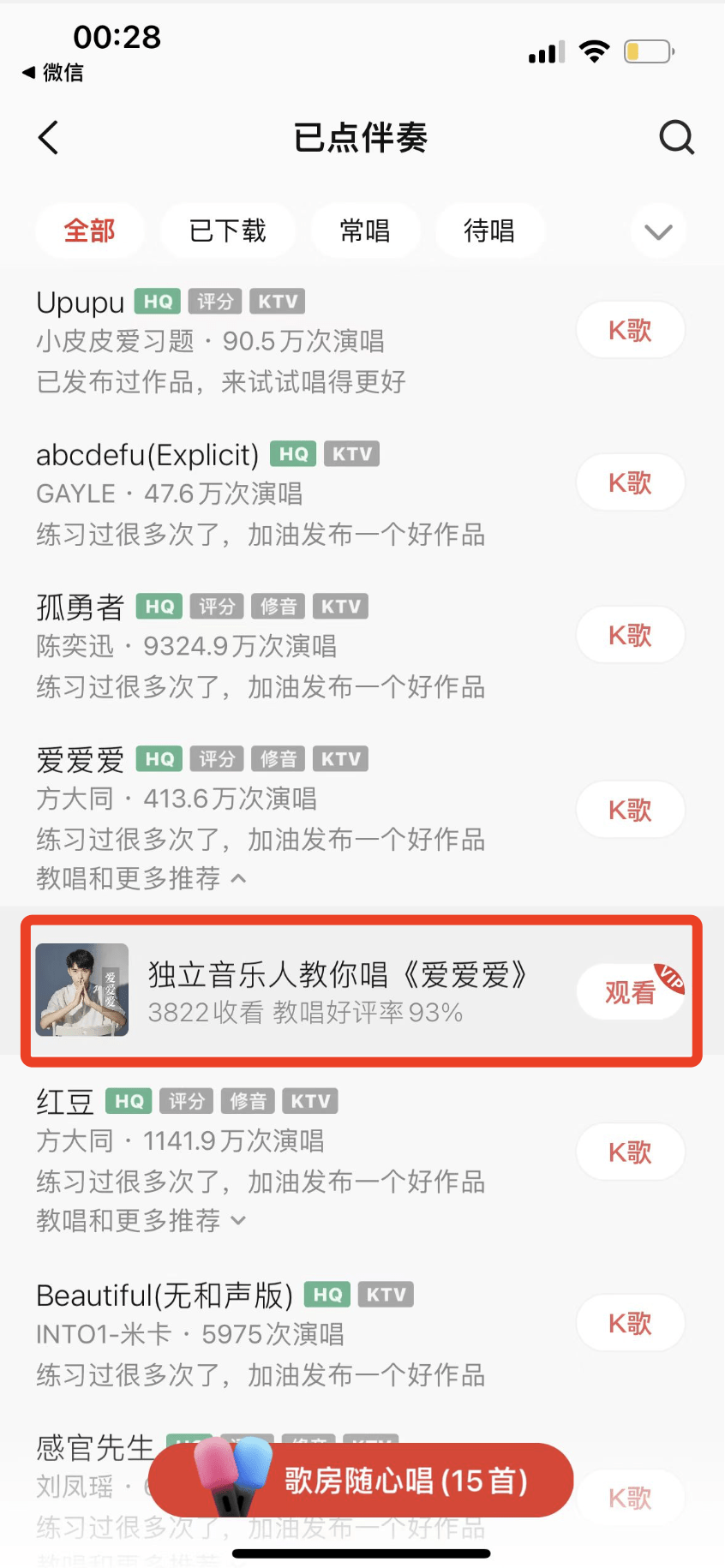Tap K歌 button for 红豆

tap(630, 1152)
